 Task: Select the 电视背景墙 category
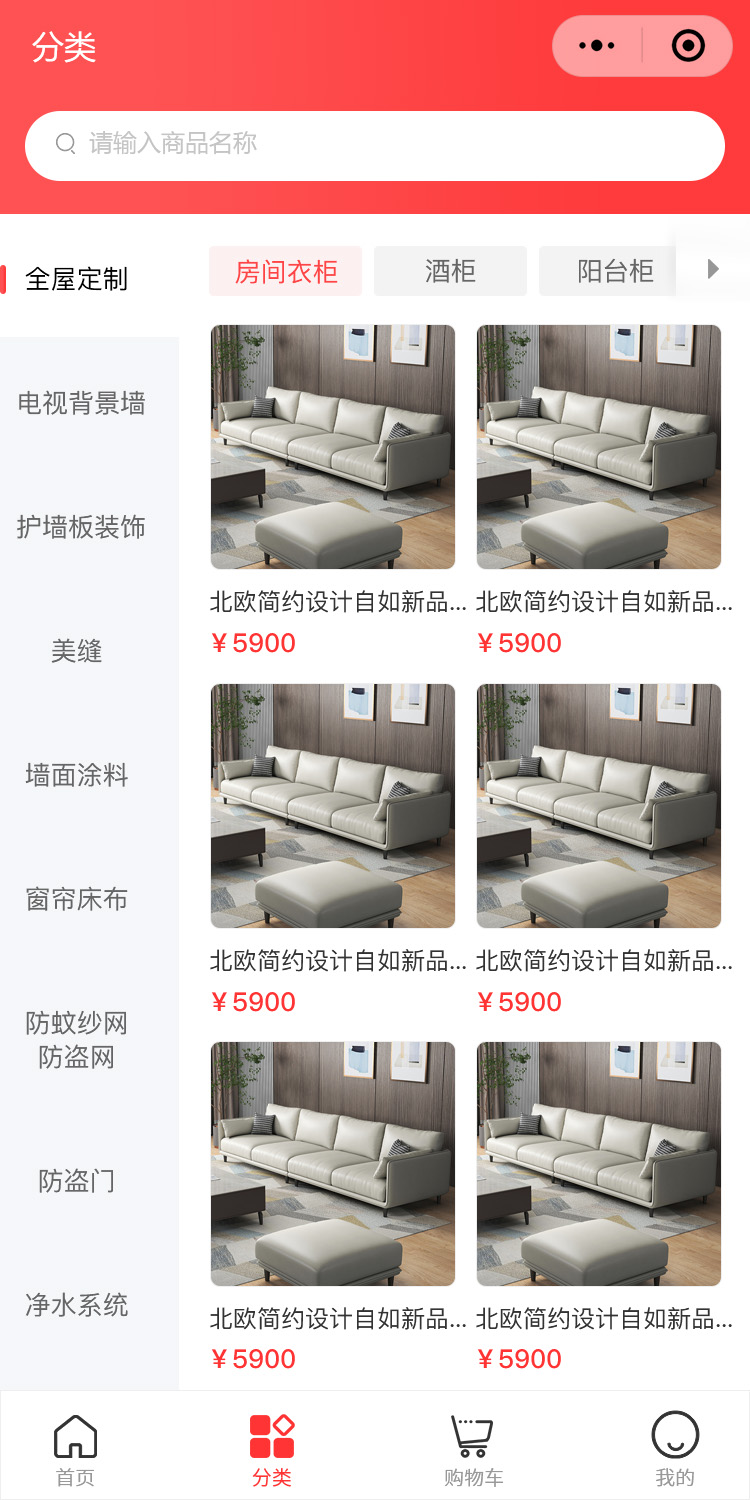pos(82,403)
